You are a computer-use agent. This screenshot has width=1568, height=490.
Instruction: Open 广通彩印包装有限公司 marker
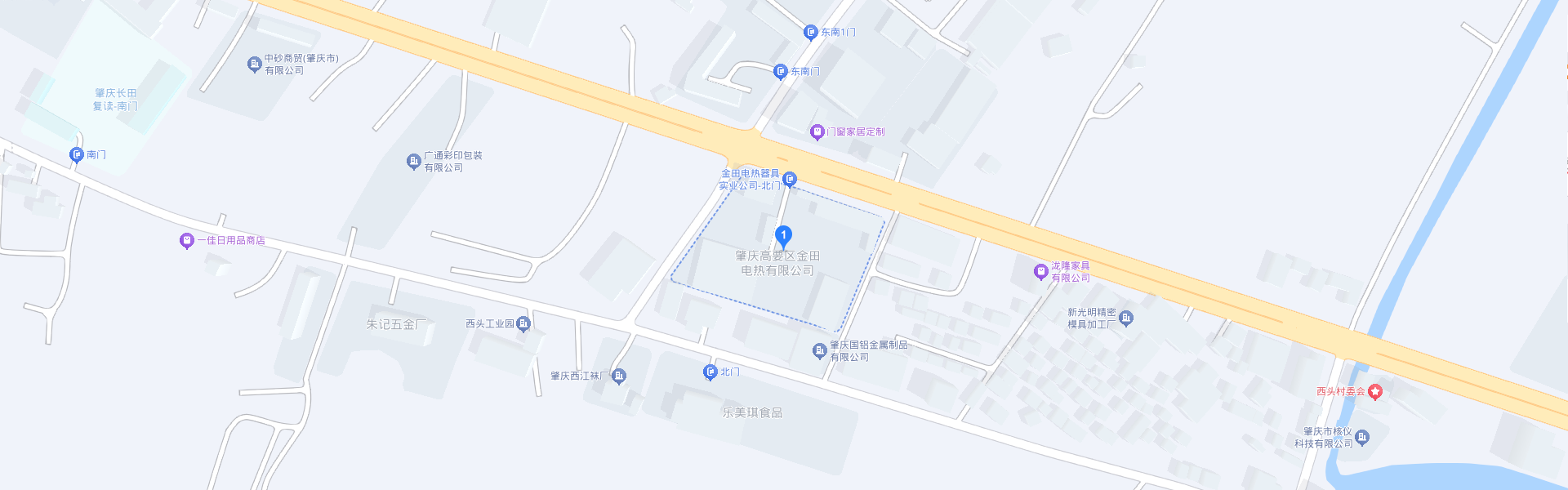point(413,161)
